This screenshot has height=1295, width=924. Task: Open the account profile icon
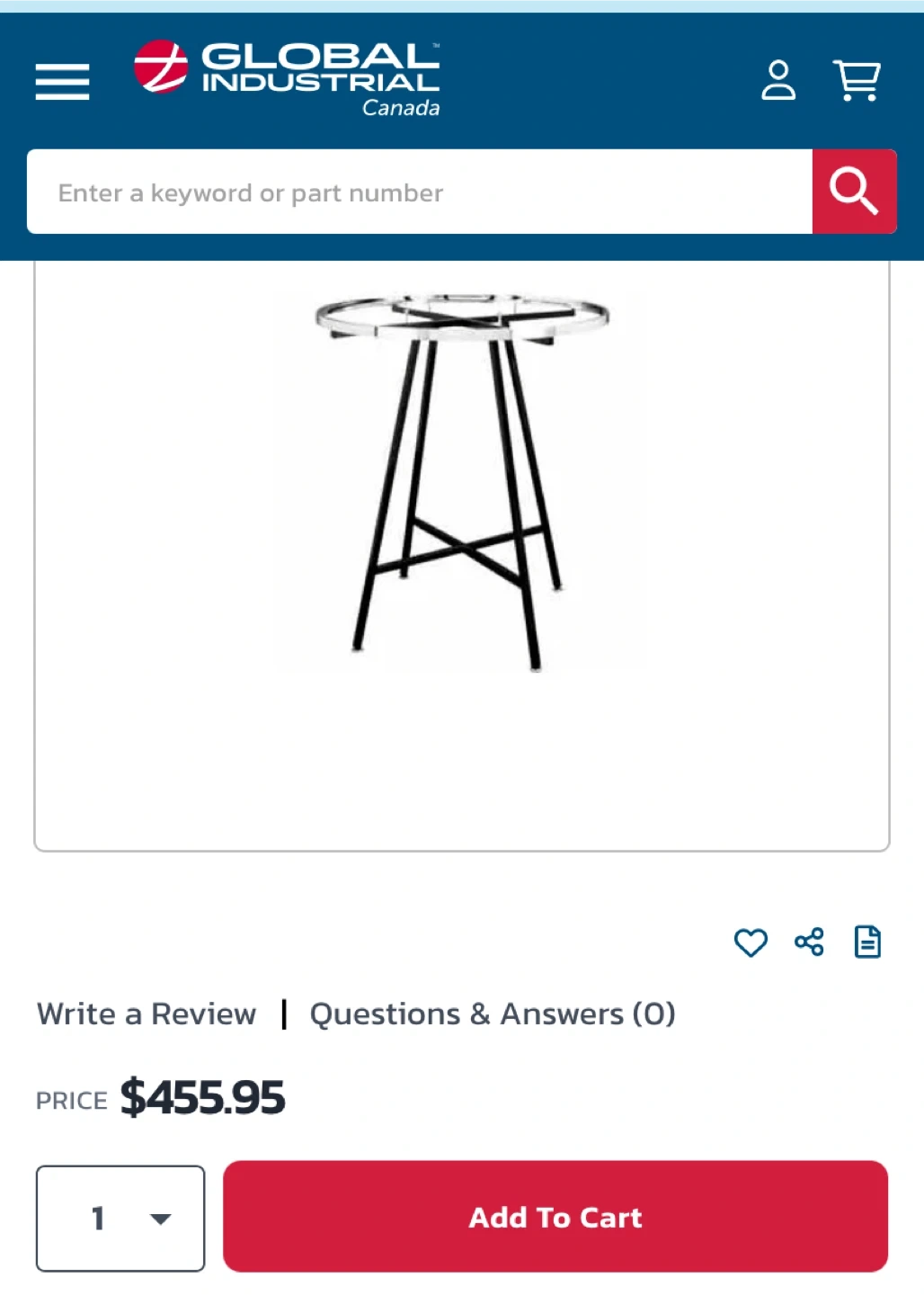pyautogui.click(x=778, y=80)
